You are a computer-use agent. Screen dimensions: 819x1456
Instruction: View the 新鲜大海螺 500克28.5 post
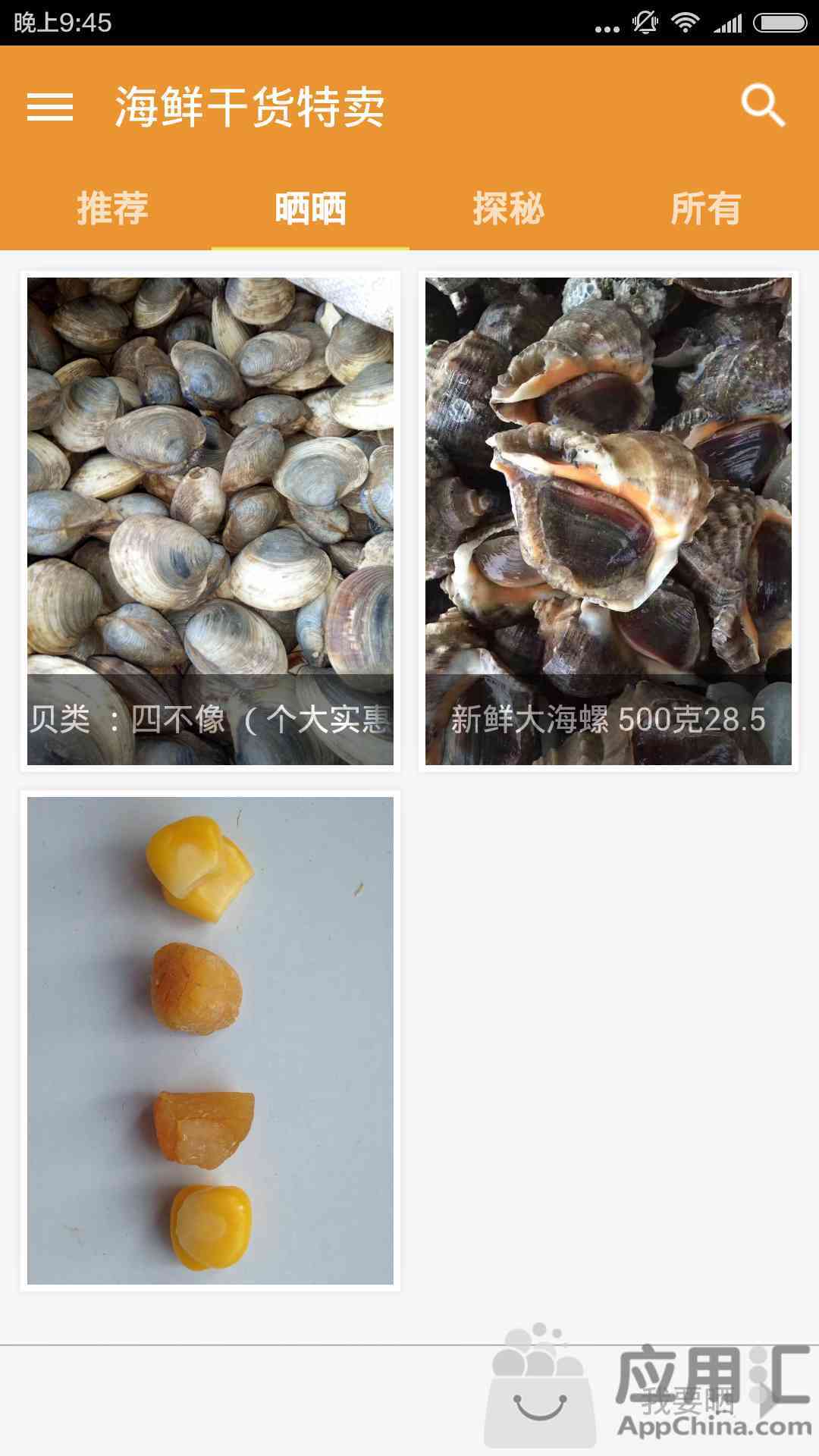(x=608, y=521)
